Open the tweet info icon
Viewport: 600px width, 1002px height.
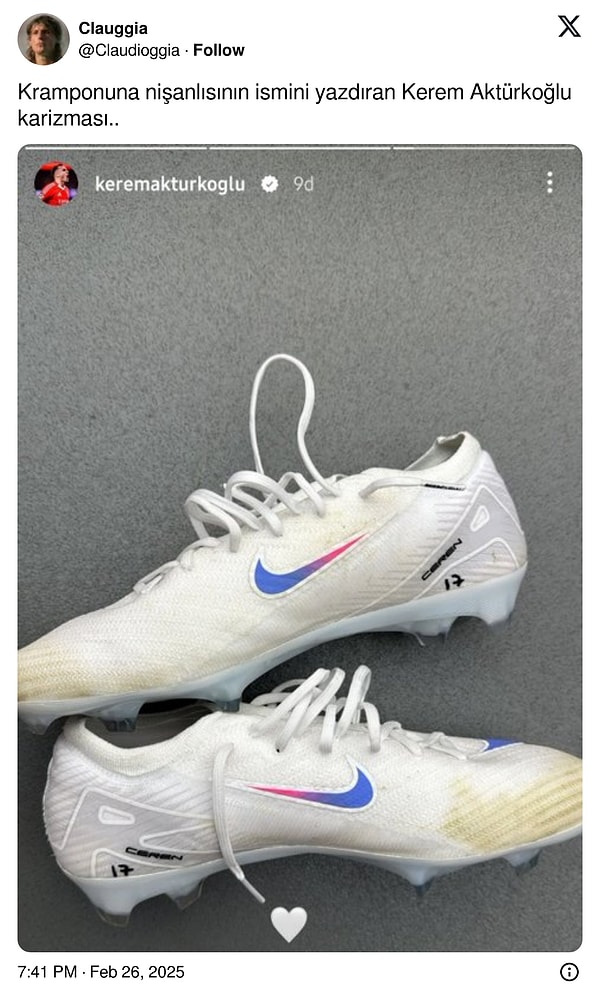(569, 972)
